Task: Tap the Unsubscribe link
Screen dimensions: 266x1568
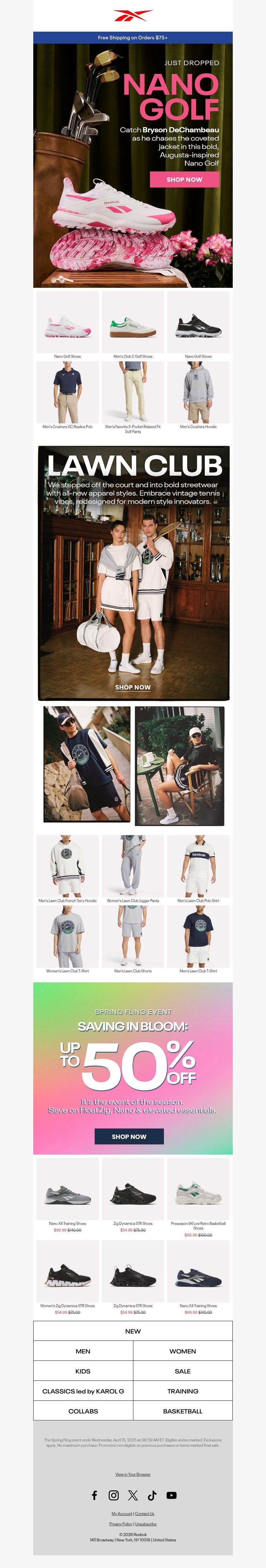Action: coord(146,1524)
